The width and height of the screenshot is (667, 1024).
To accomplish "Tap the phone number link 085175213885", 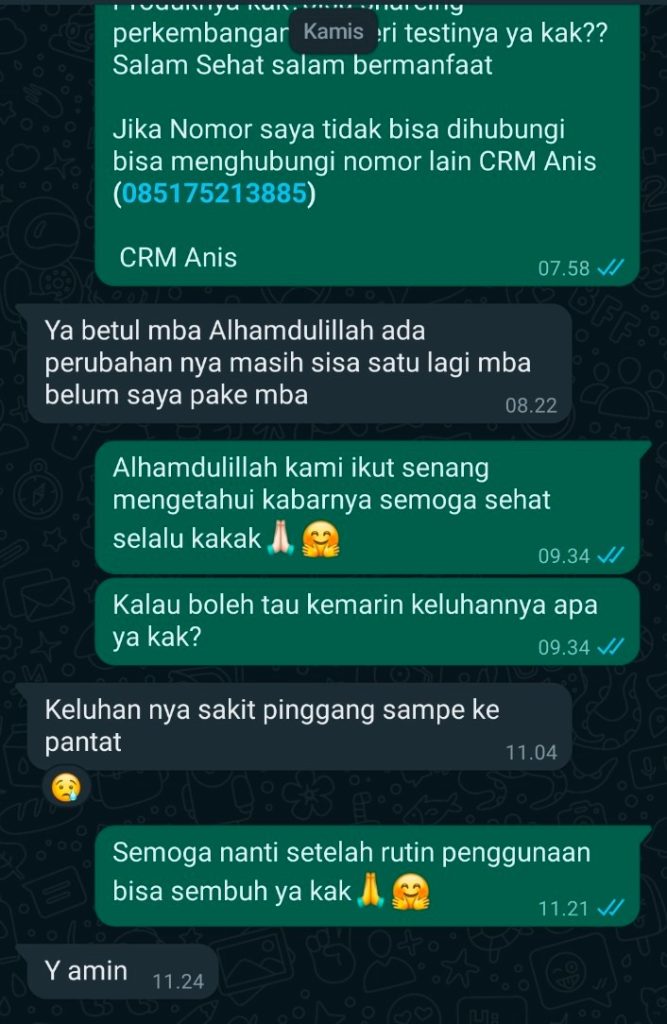I will tap(213, 193).
